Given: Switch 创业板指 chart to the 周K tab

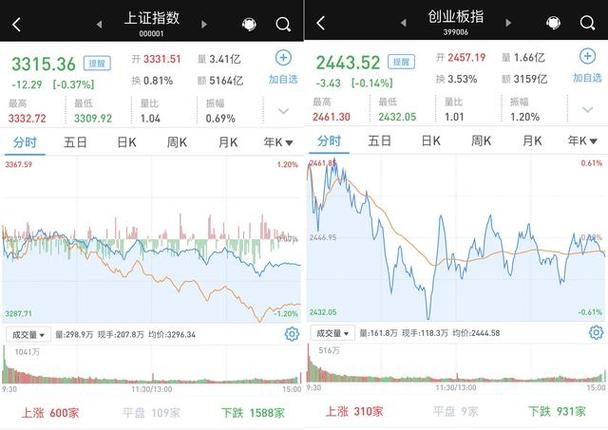Looking at the screenshot, I should (482, 142).
